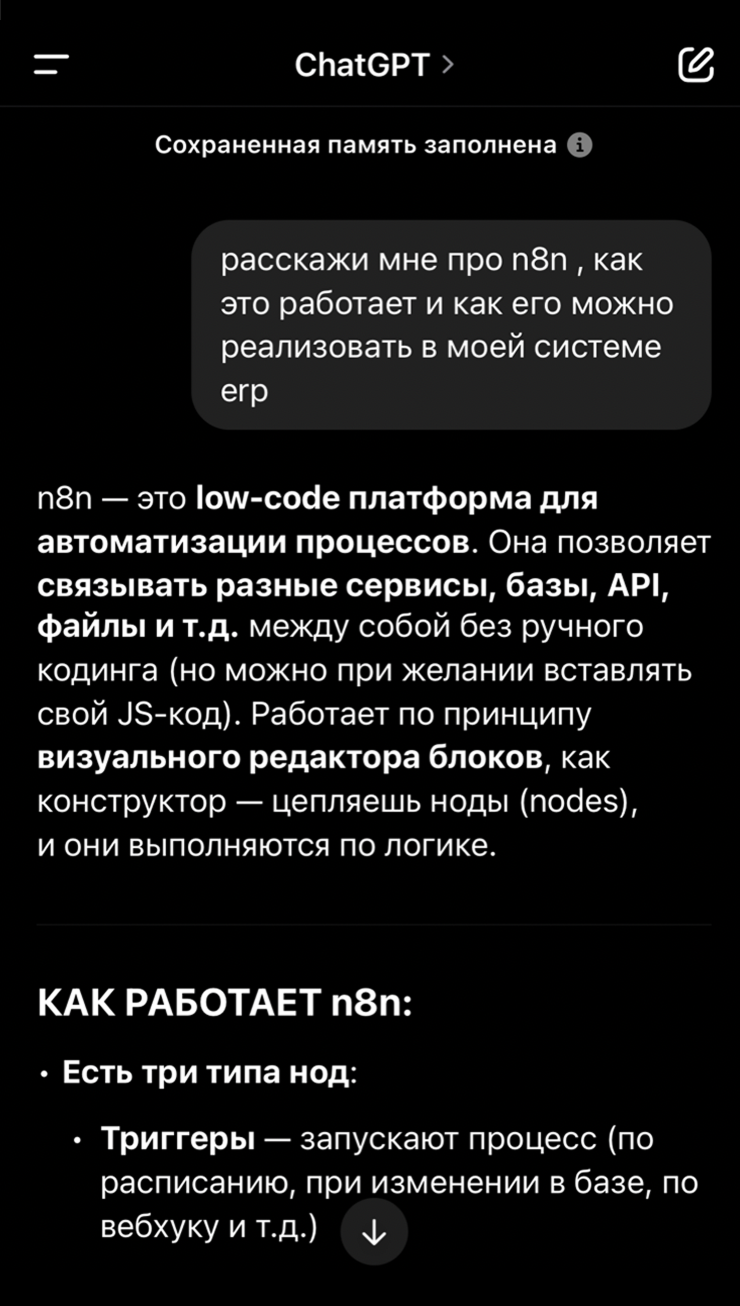
Task: Open the sidebar menu
Action: (51, 66)
